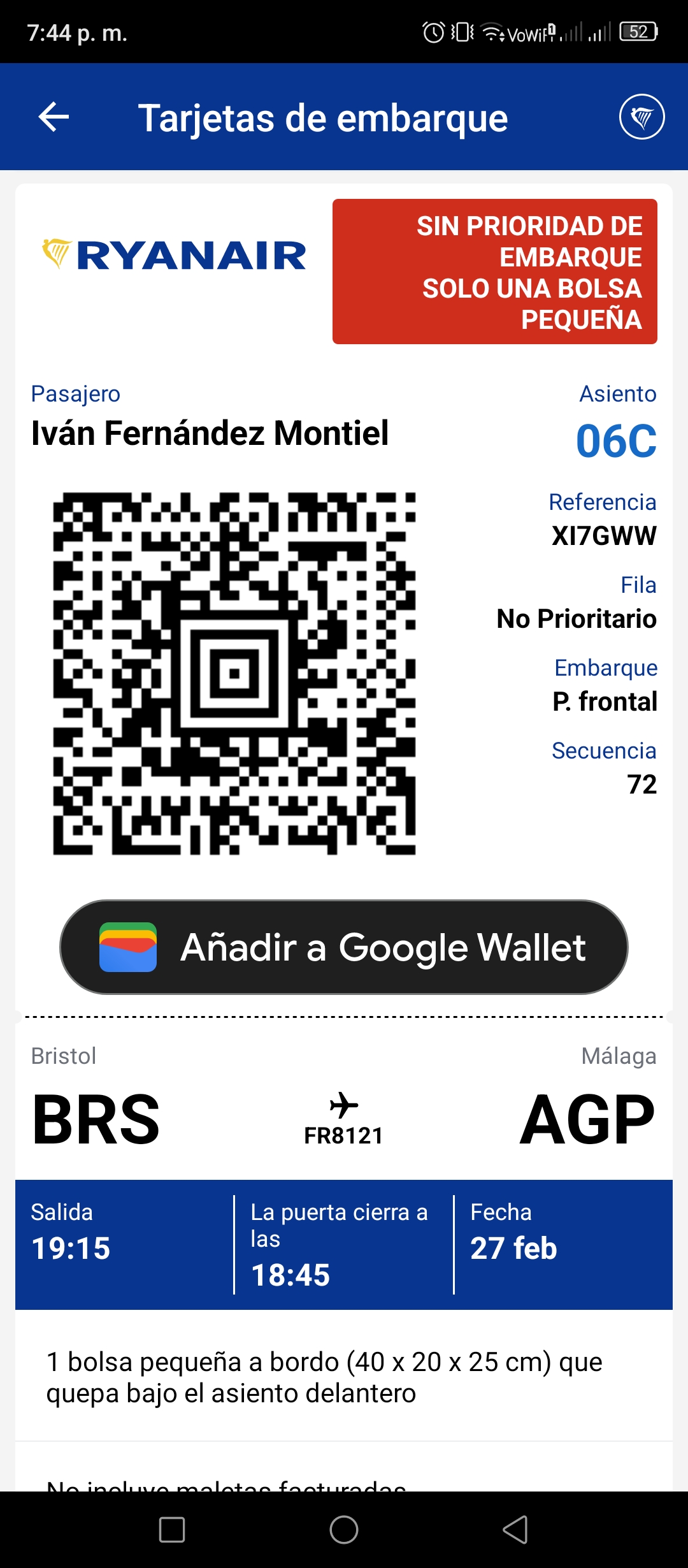Tap Añadir a Google Wallet button
This screenshot has width=688, height=1568.
click(x=344, y=947)
